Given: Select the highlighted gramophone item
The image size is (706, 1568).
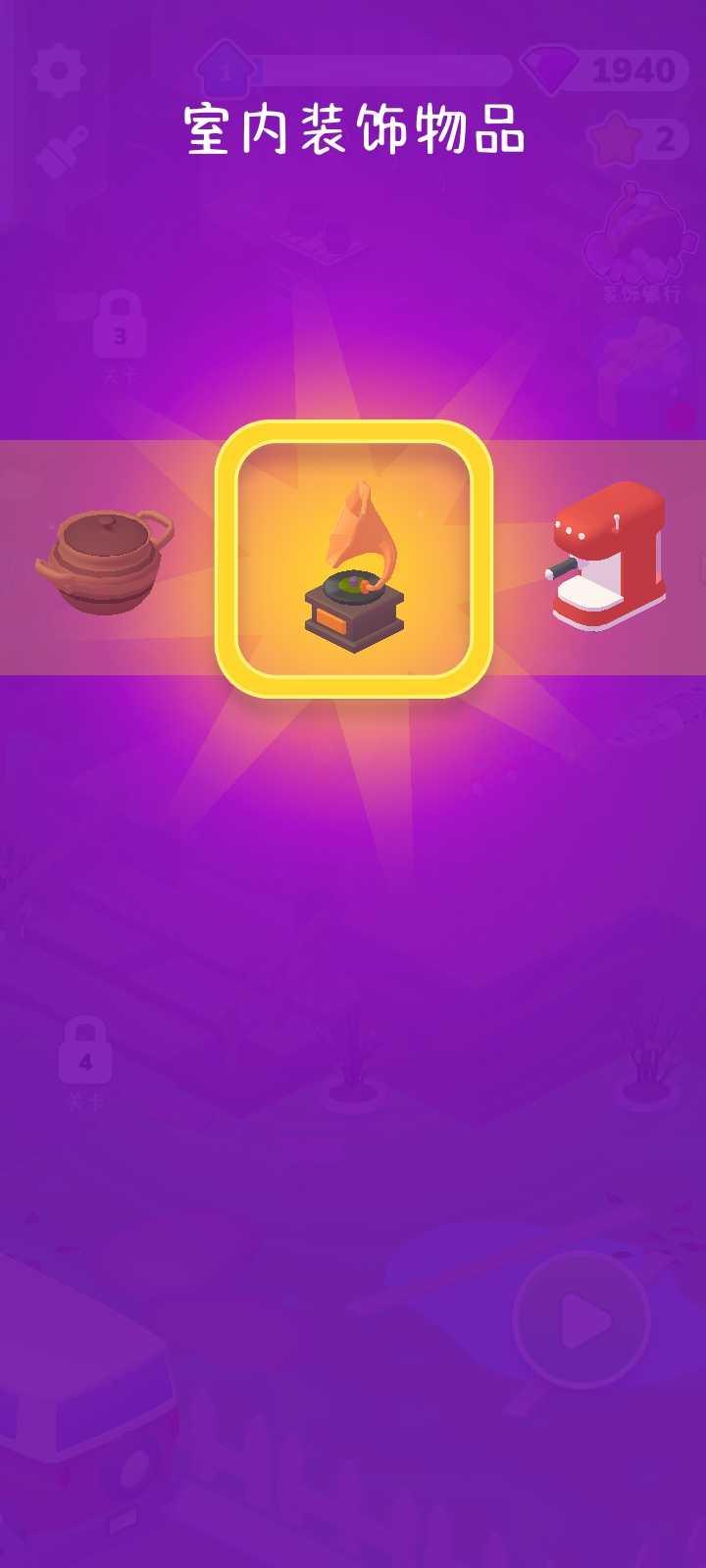Looking at the screenshot, I should pos(353,560).
